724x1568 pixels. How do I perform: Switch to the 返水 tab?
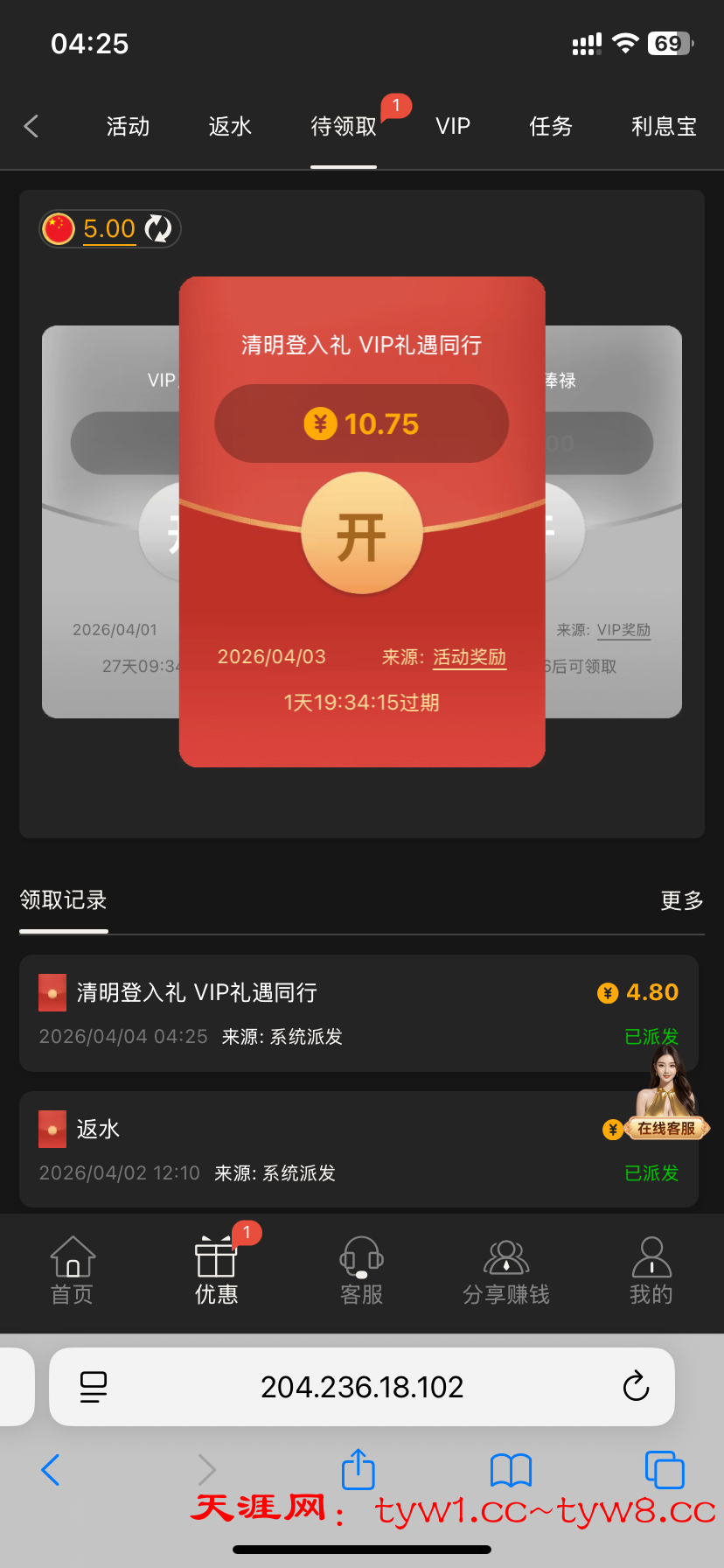(230, 127)
